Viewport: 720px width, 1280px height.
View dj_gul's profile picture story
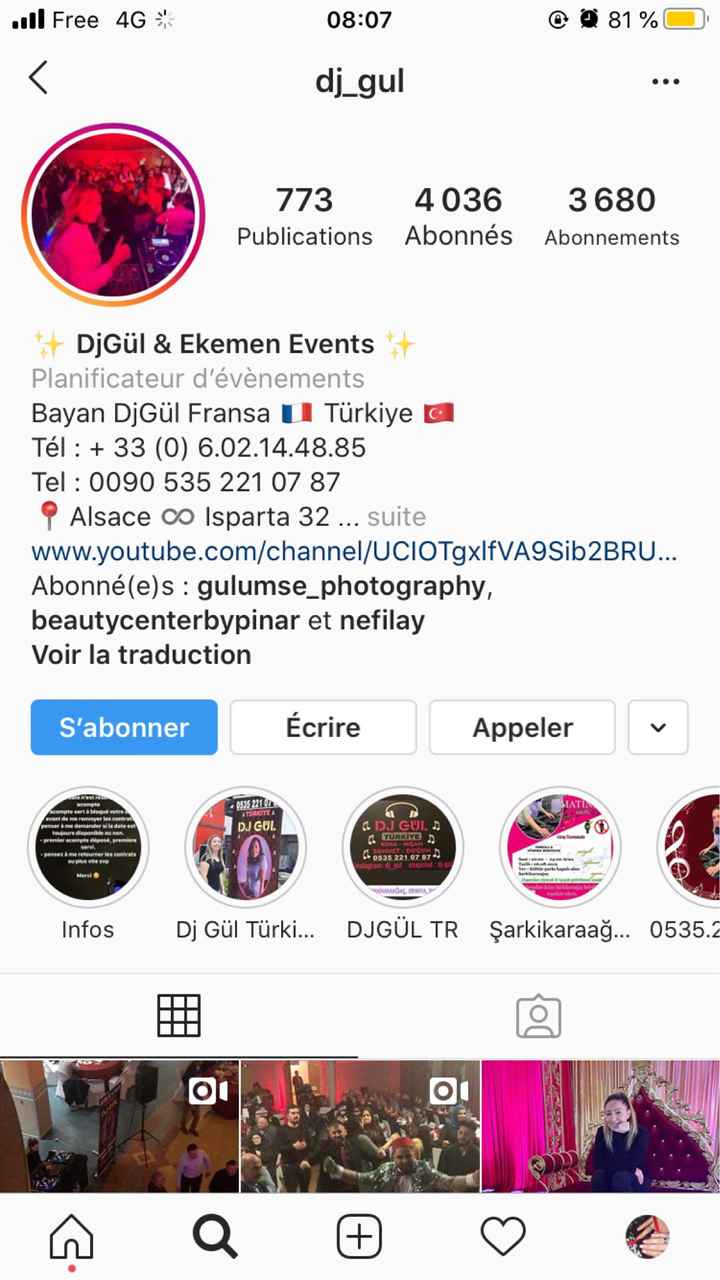[113, 214]
